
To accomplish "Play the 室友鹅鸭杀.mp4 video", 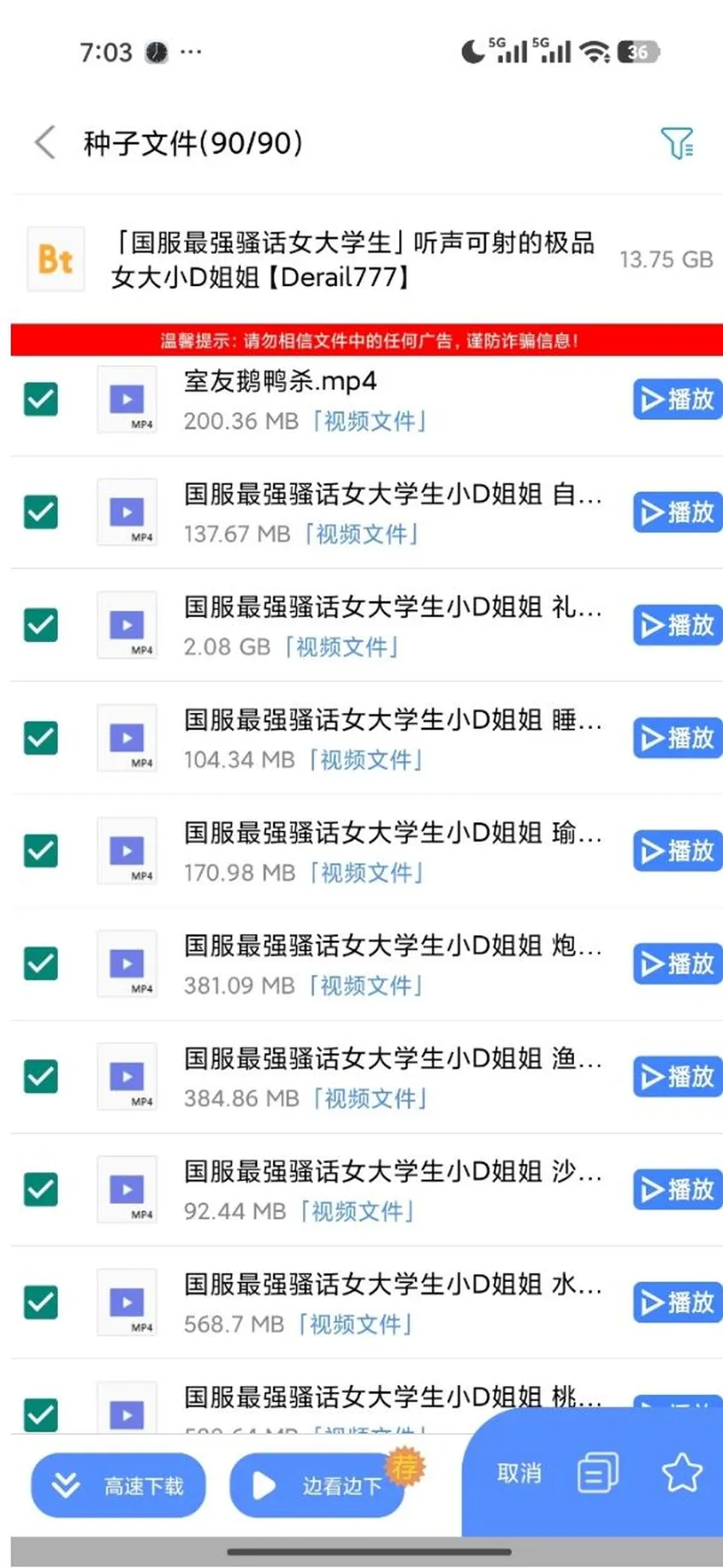I will 678,399.
